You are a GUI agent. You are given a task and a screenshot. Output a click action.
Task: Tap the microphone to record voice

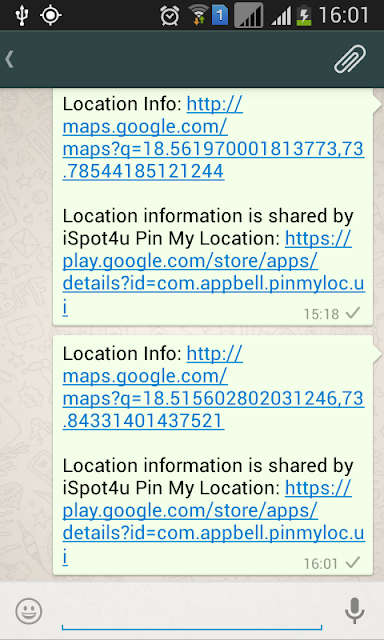(x=355, y=611)
